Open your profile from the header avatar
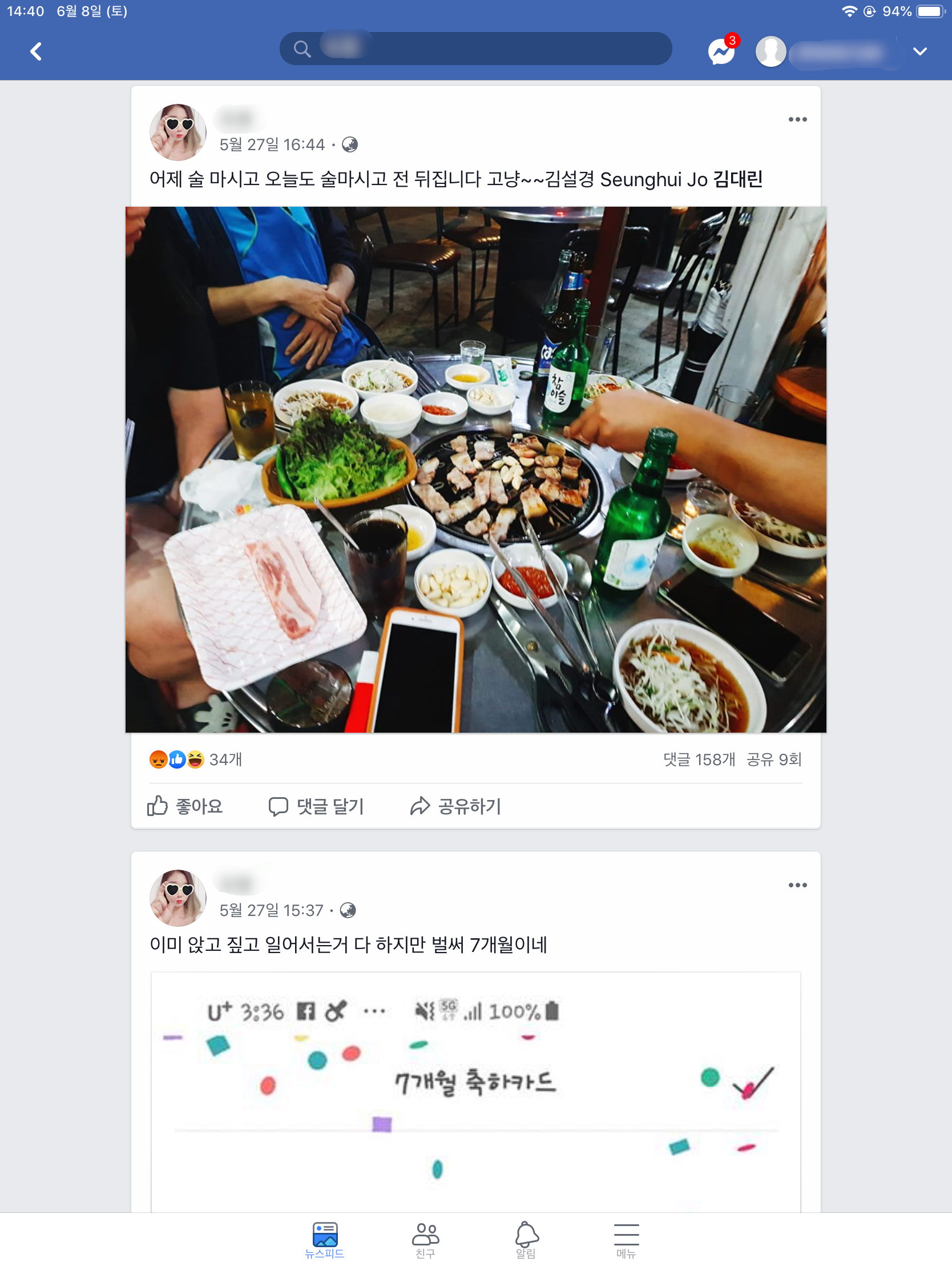This screenshot has width=952, height=1270. pyautogui.click(x=770, y=51)
